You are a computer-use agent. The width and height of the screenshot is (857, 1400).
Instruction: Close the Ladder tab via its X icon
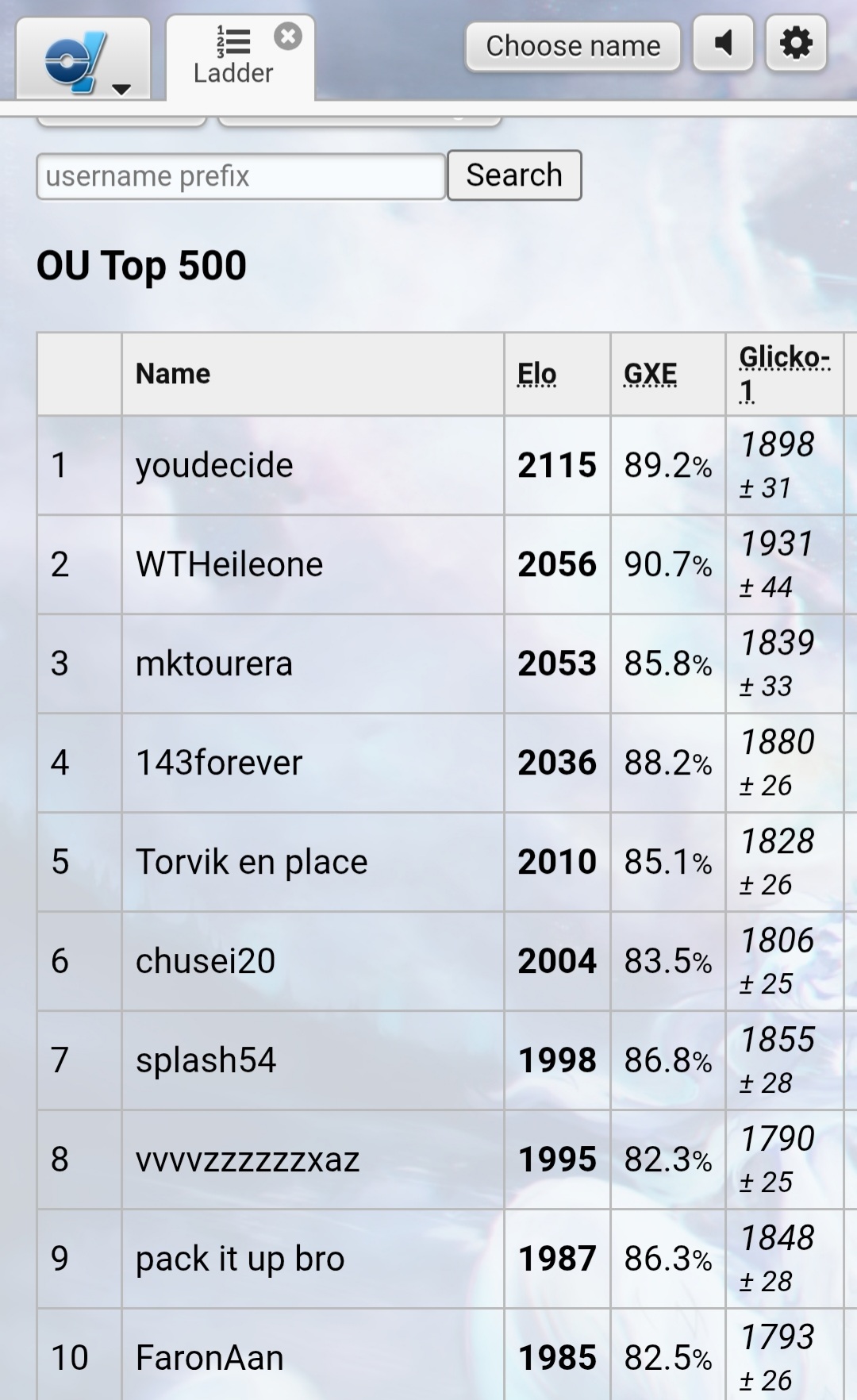(x=287, y=34)
